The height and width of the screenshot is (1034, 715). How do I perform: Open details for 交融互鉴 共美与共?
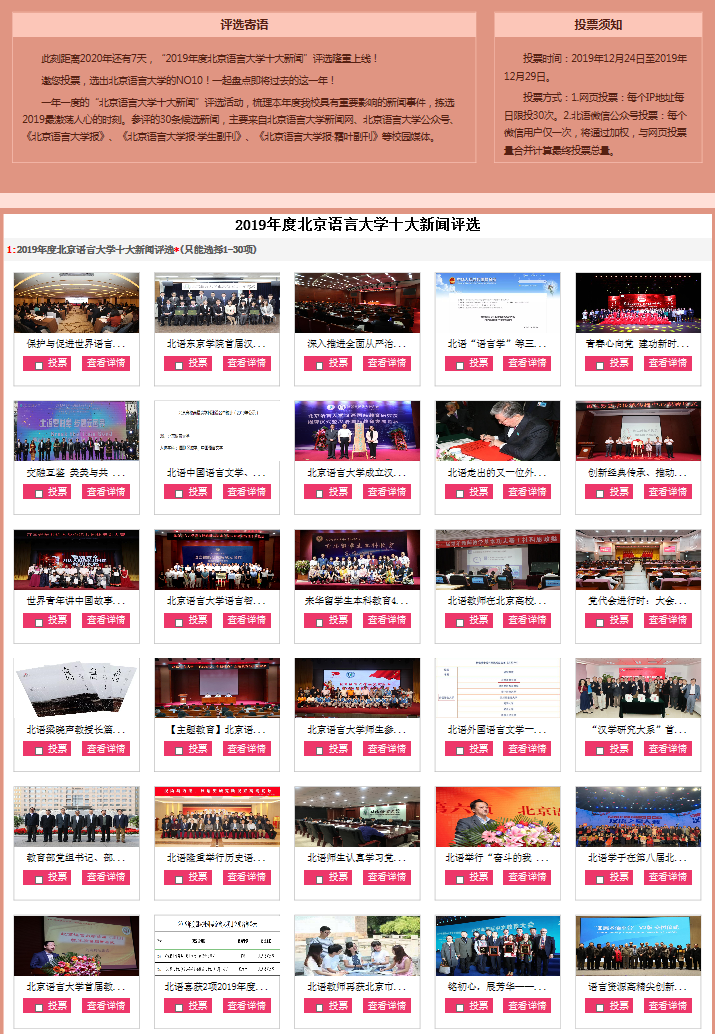(x=105, y=491)
